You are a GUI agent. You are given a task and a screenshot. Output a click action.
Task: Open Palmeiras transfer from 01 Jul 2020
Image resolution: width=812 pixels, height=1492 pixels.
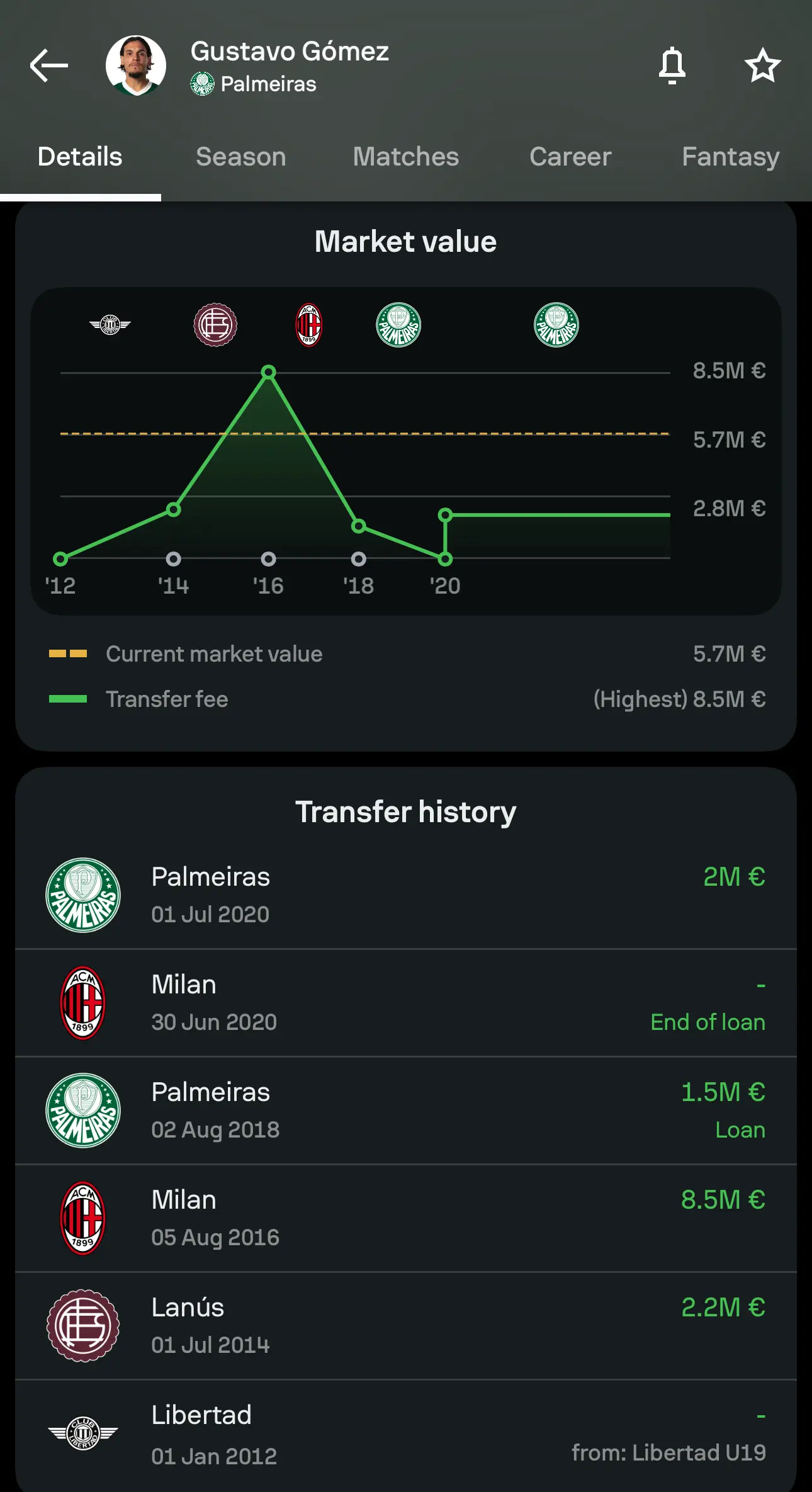pos(406,895)
